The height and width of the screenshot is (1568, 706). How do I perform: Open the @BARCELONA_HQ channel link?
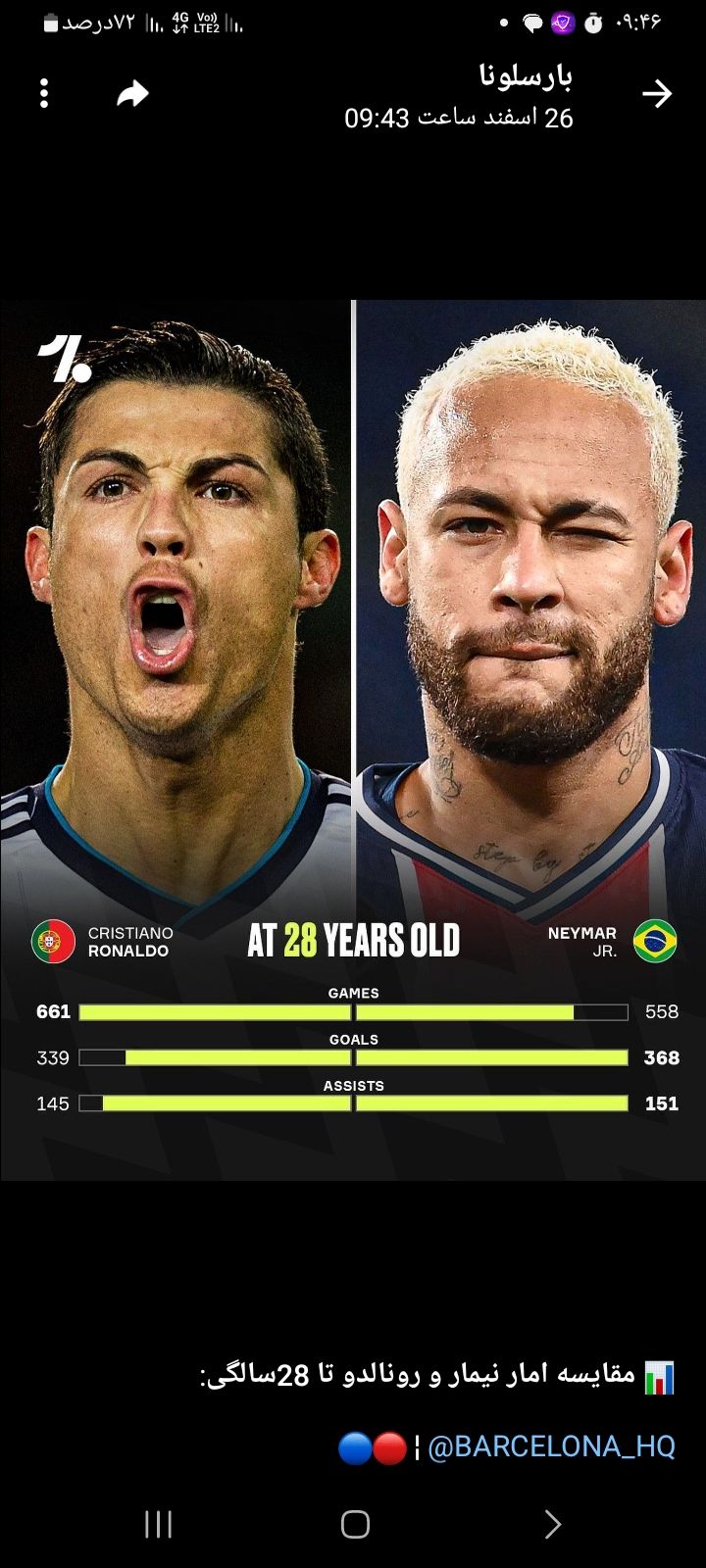point(552,1446)
